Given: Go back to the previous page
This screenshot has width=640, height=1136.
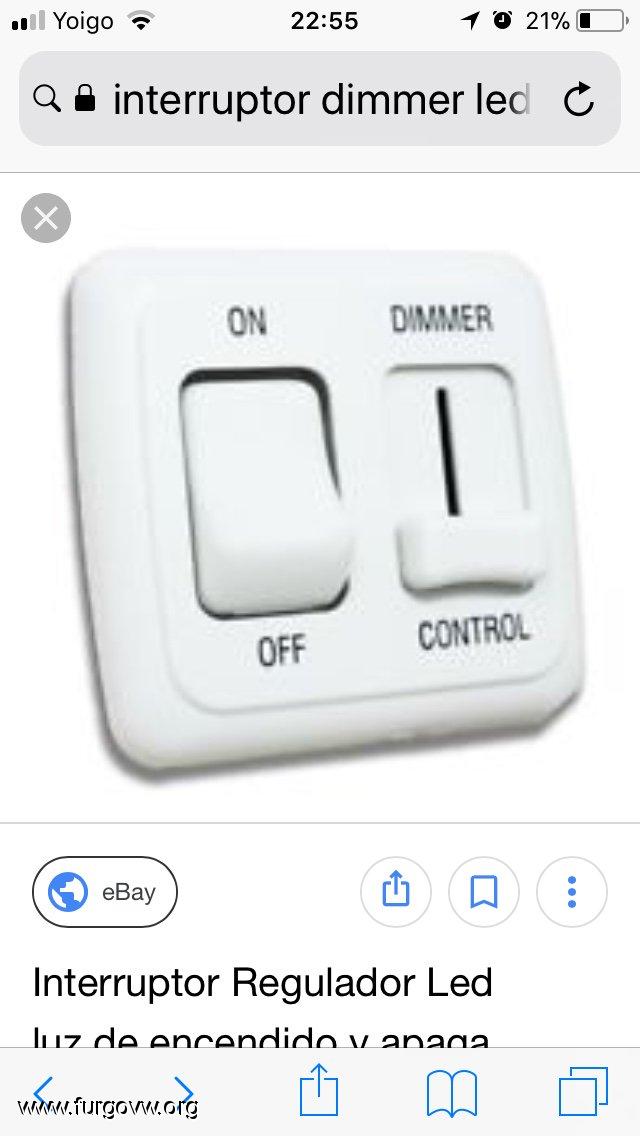Looking at the screenshot, I should [44, 1091].
